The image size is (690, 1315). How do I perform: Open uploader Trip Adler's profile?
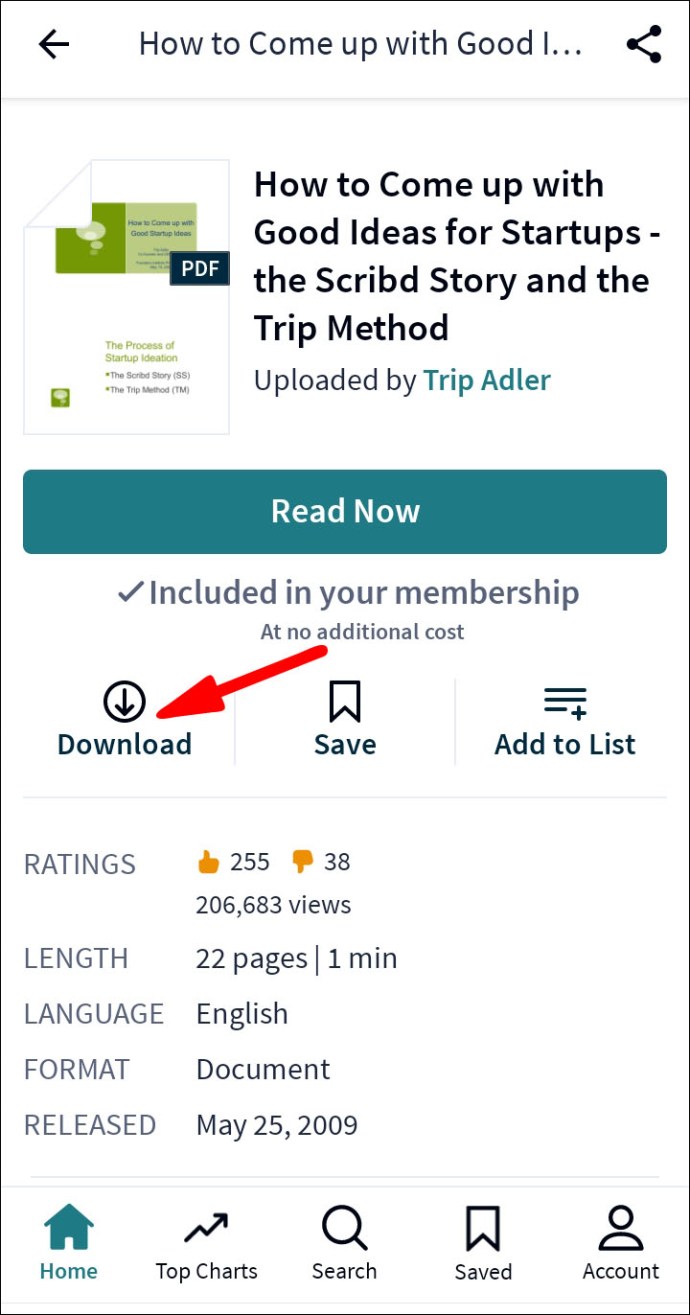pyautogui.click(x=487, y=380)
